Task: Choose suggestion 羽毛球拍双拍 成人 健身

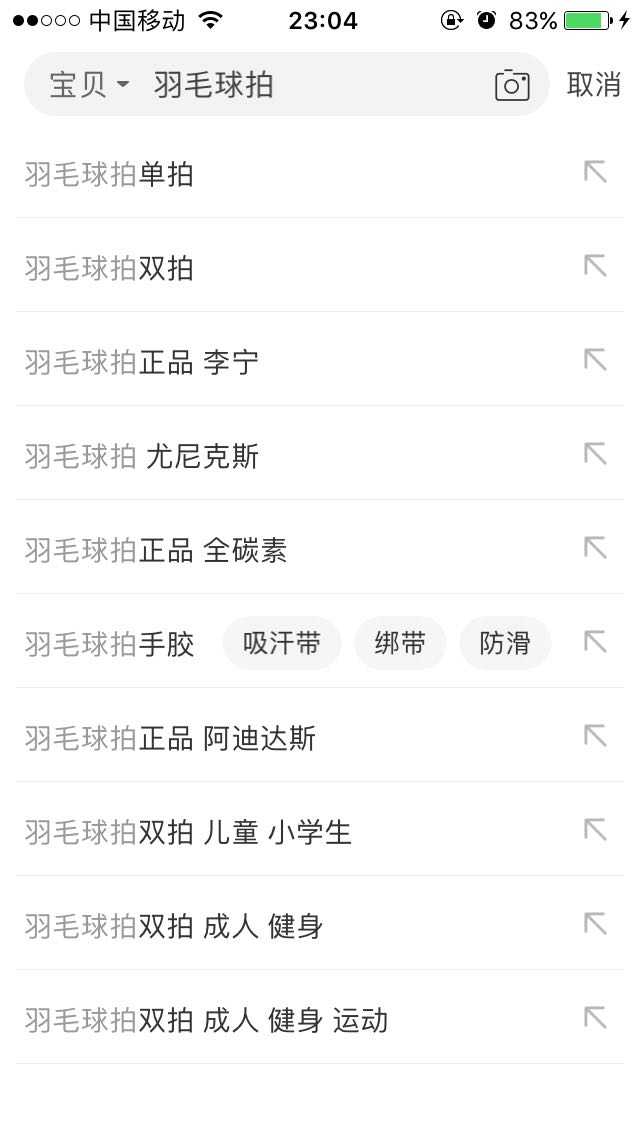Action: 174,927
